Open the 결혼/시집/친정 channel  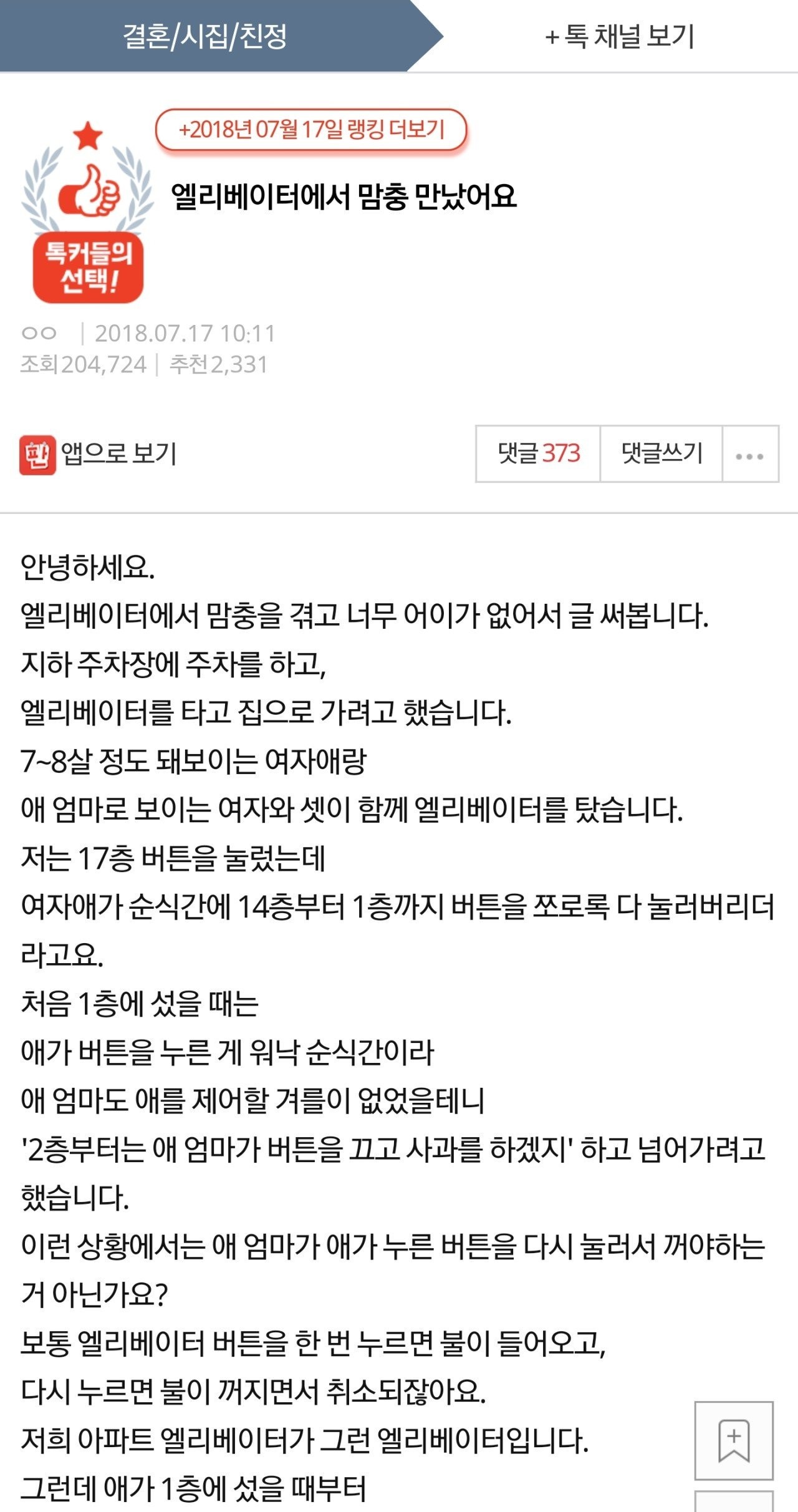coord(204,36)
